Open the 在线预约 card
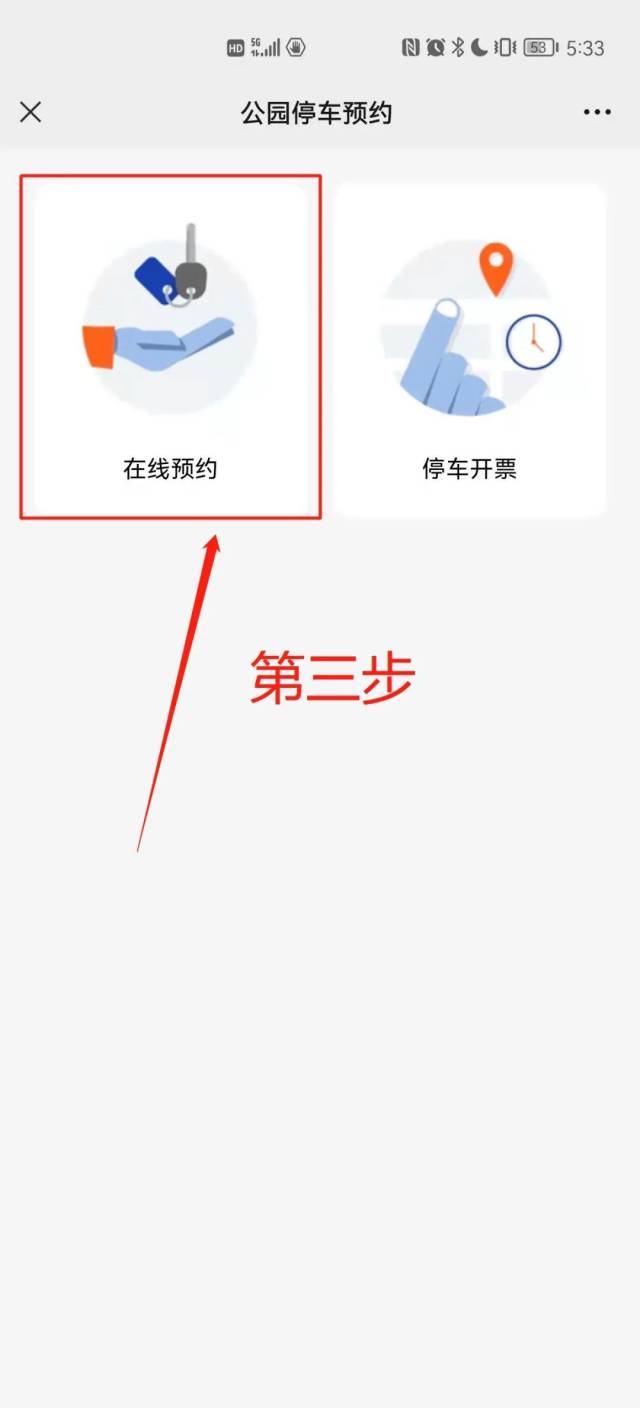 tap(170, 348)
